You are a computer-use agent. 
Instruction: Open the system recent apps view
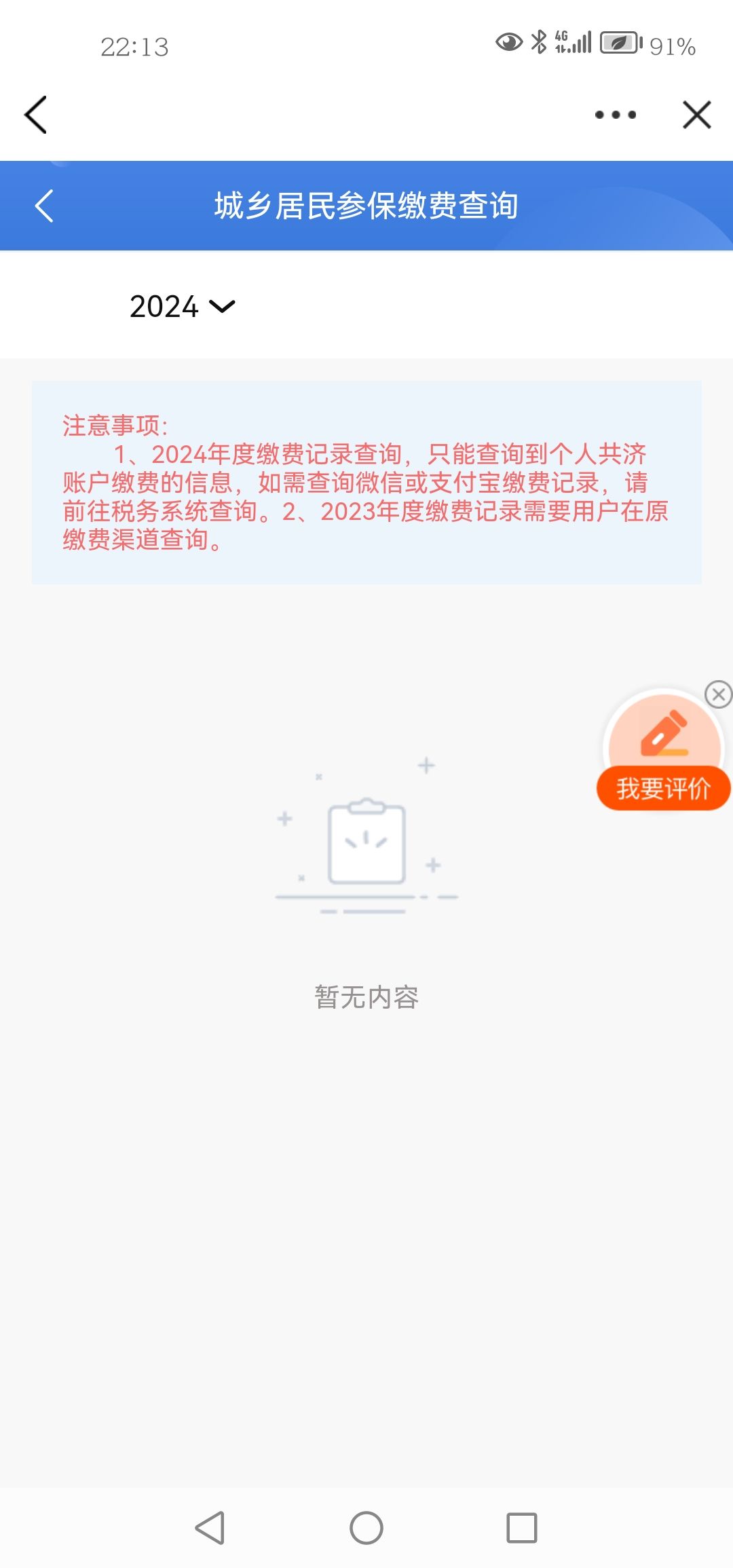[521, 1528]
